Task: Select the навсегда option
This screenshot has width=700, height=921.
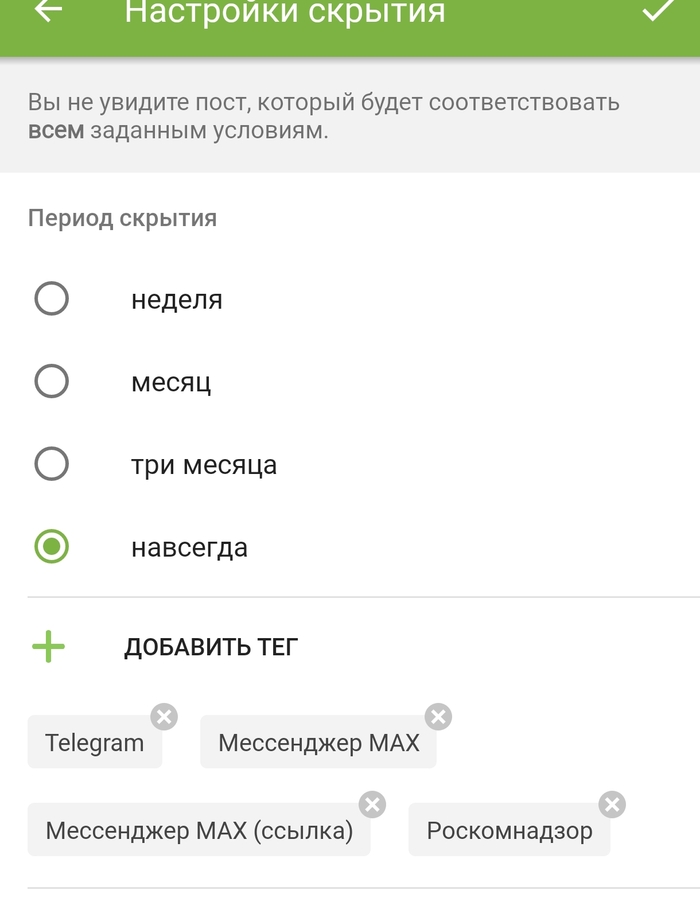Action: (x=52, y=547)
